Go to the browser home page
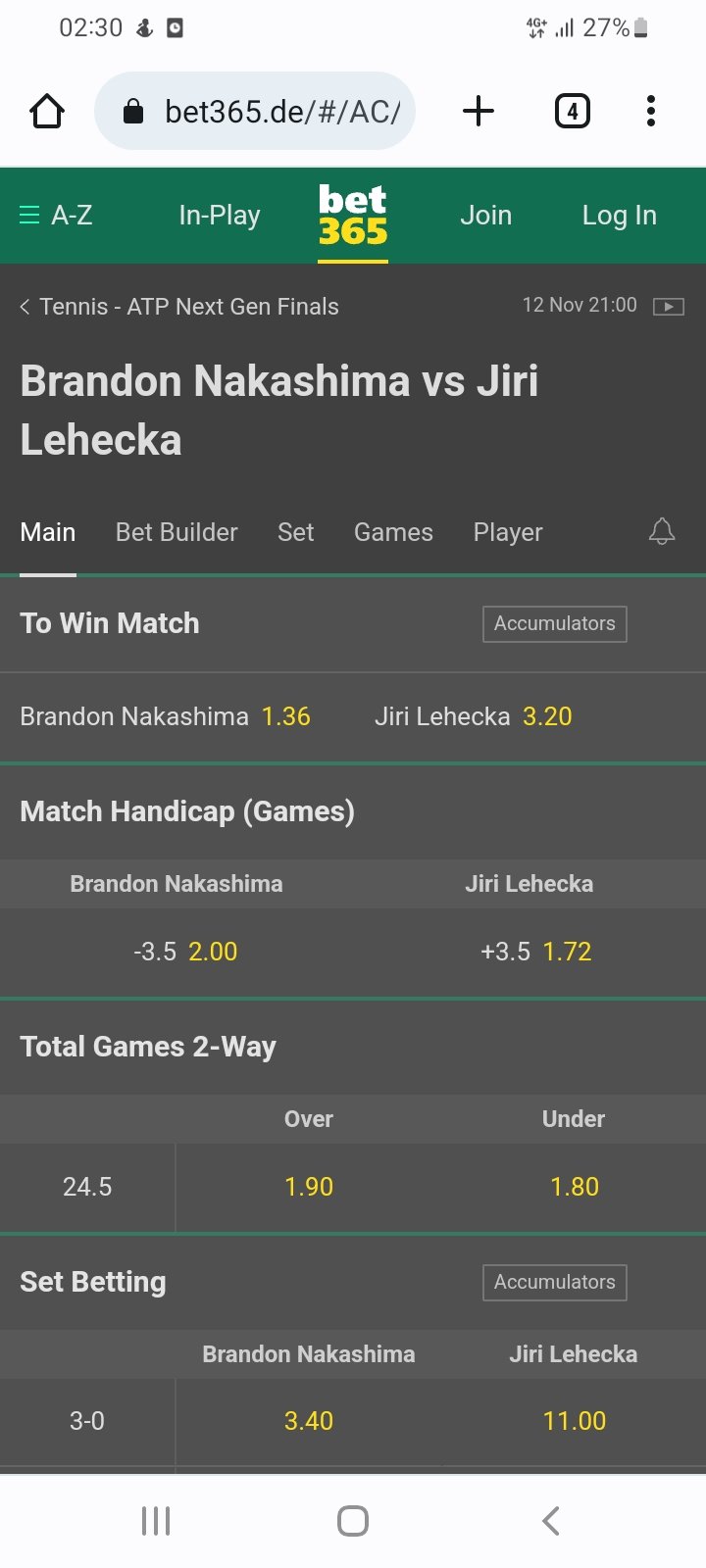This screenshot has width=706, height=1568. click(47, 112)
